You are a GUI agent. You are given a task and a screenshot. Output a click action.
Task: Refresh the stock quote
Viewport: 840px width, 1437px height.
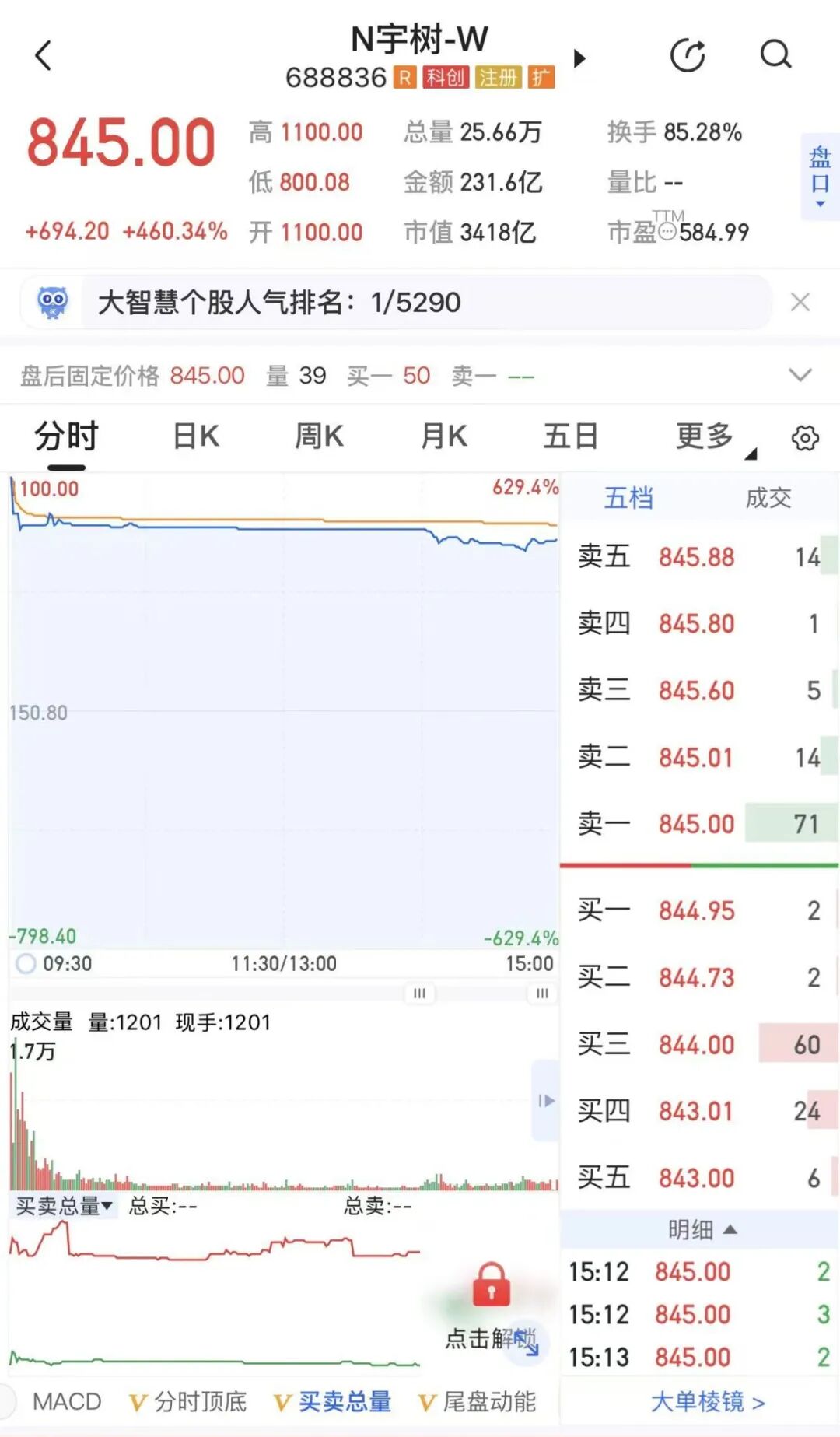[688, 55]
